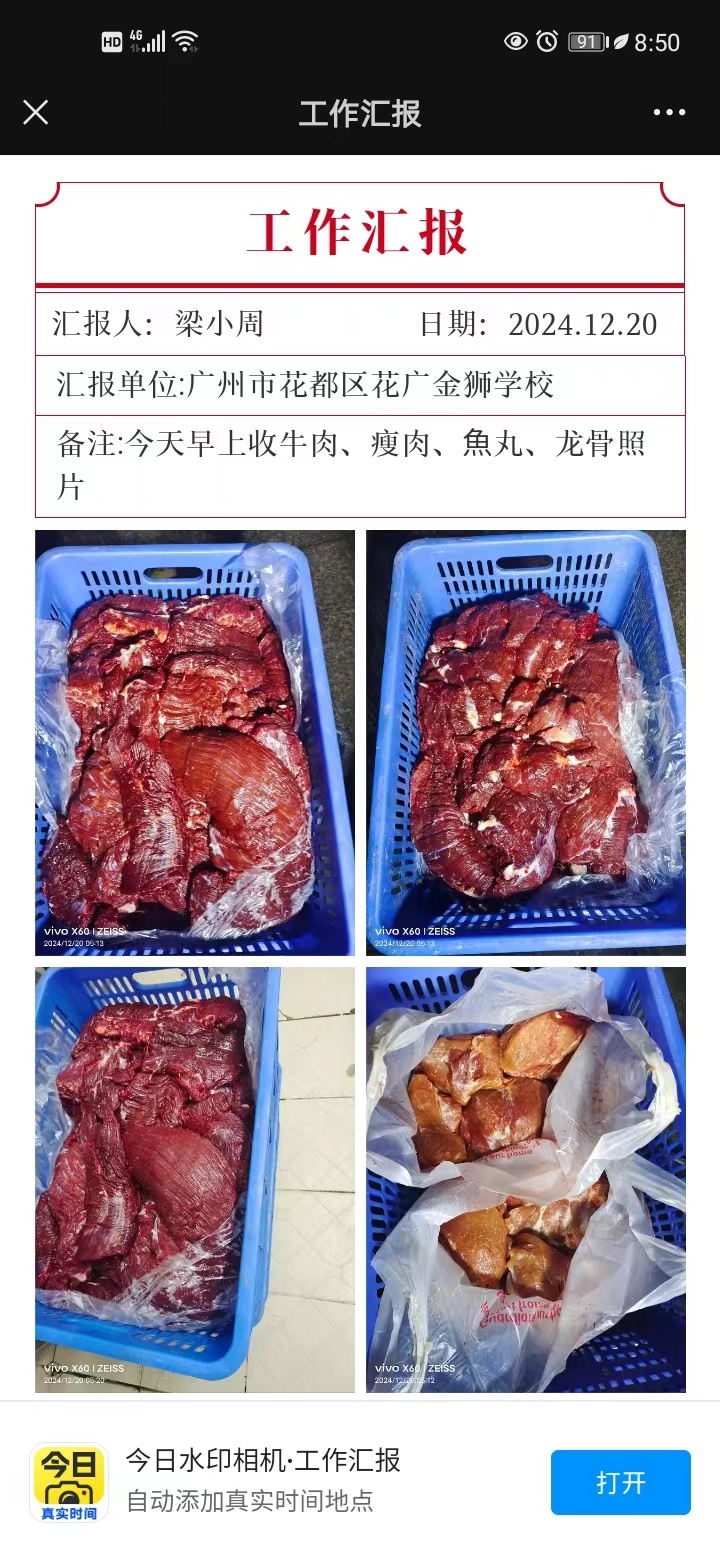Close the 工作汇报 page
Viewport: 720px width, 1560px height.
36,112
